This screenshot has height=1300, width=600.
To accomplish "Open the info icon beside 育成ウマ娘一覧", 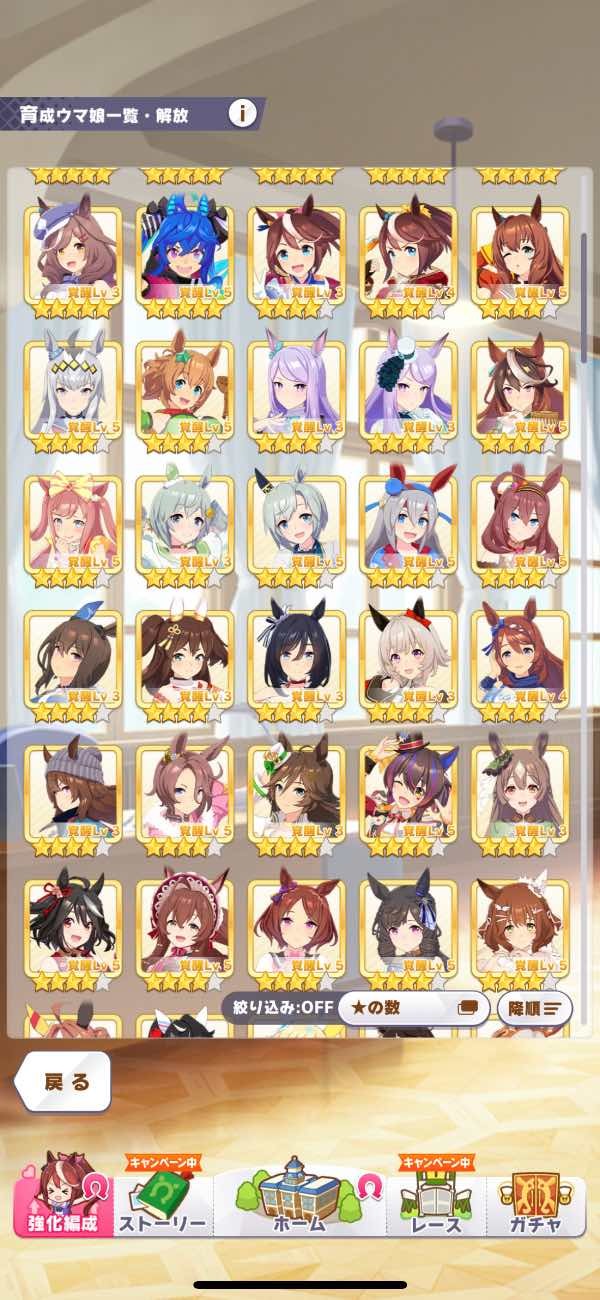I will coord(242,113).
